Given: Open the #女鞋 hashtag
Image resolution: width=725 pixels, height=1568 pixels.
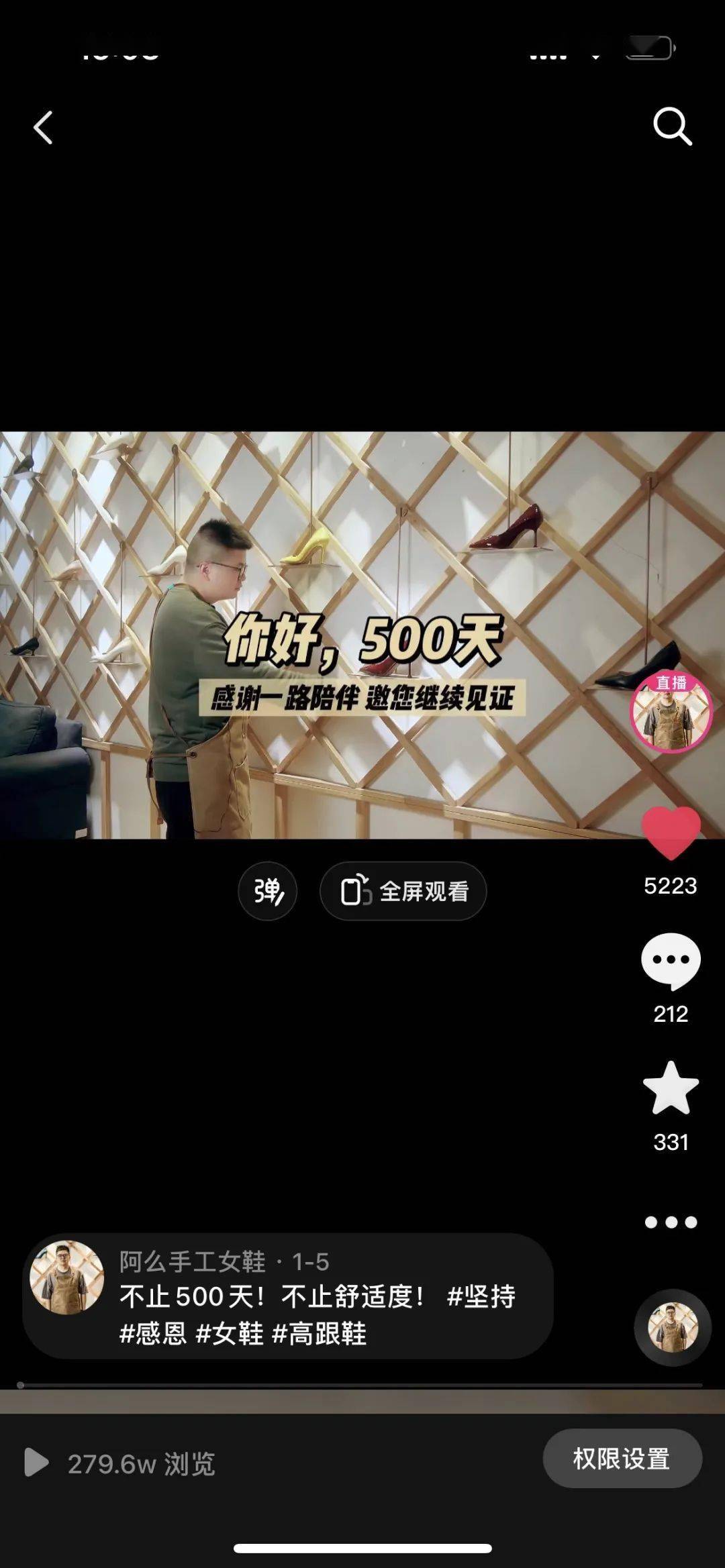Looking at the screenshot, I should tap(230, 1333).
